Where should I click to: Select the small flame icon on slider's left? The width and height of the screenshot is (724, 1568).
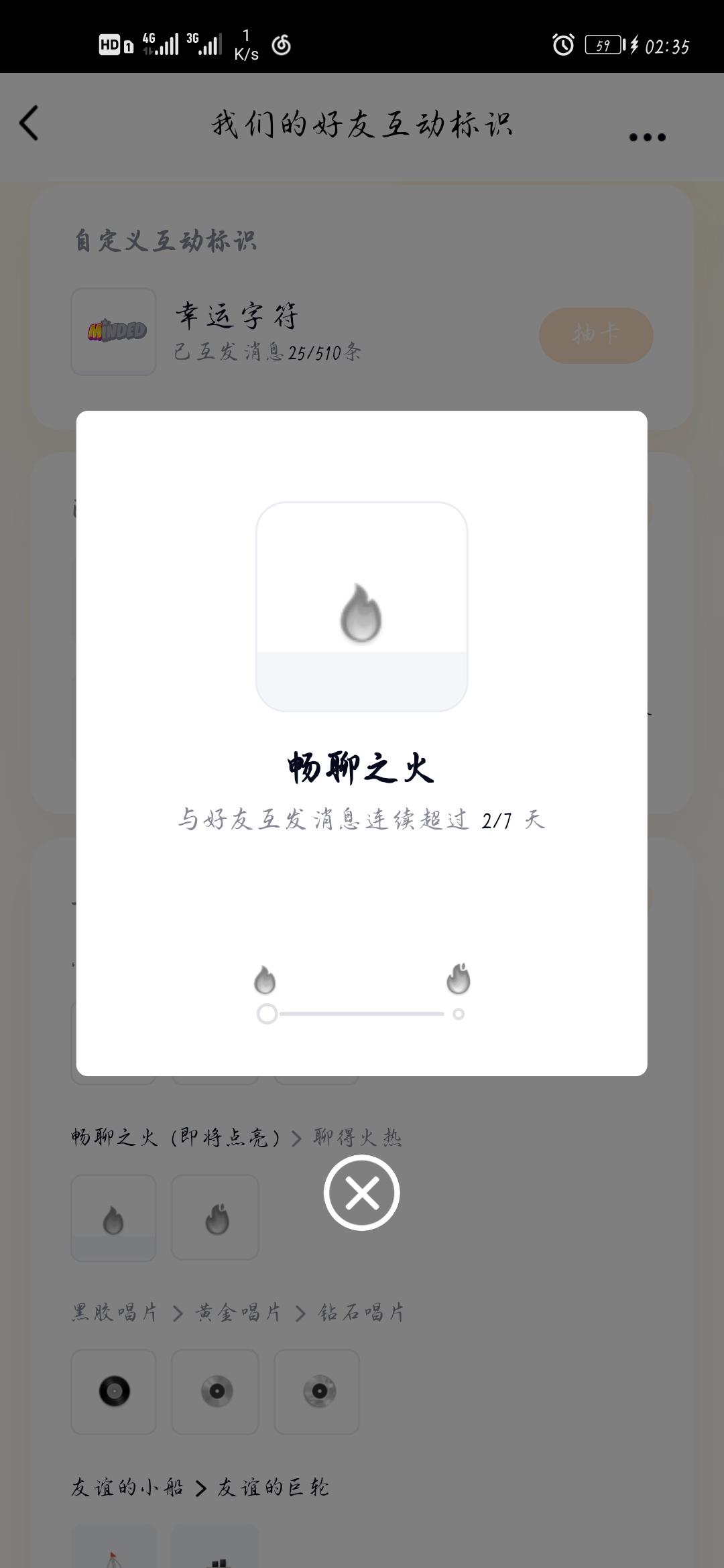coord(266,978)
